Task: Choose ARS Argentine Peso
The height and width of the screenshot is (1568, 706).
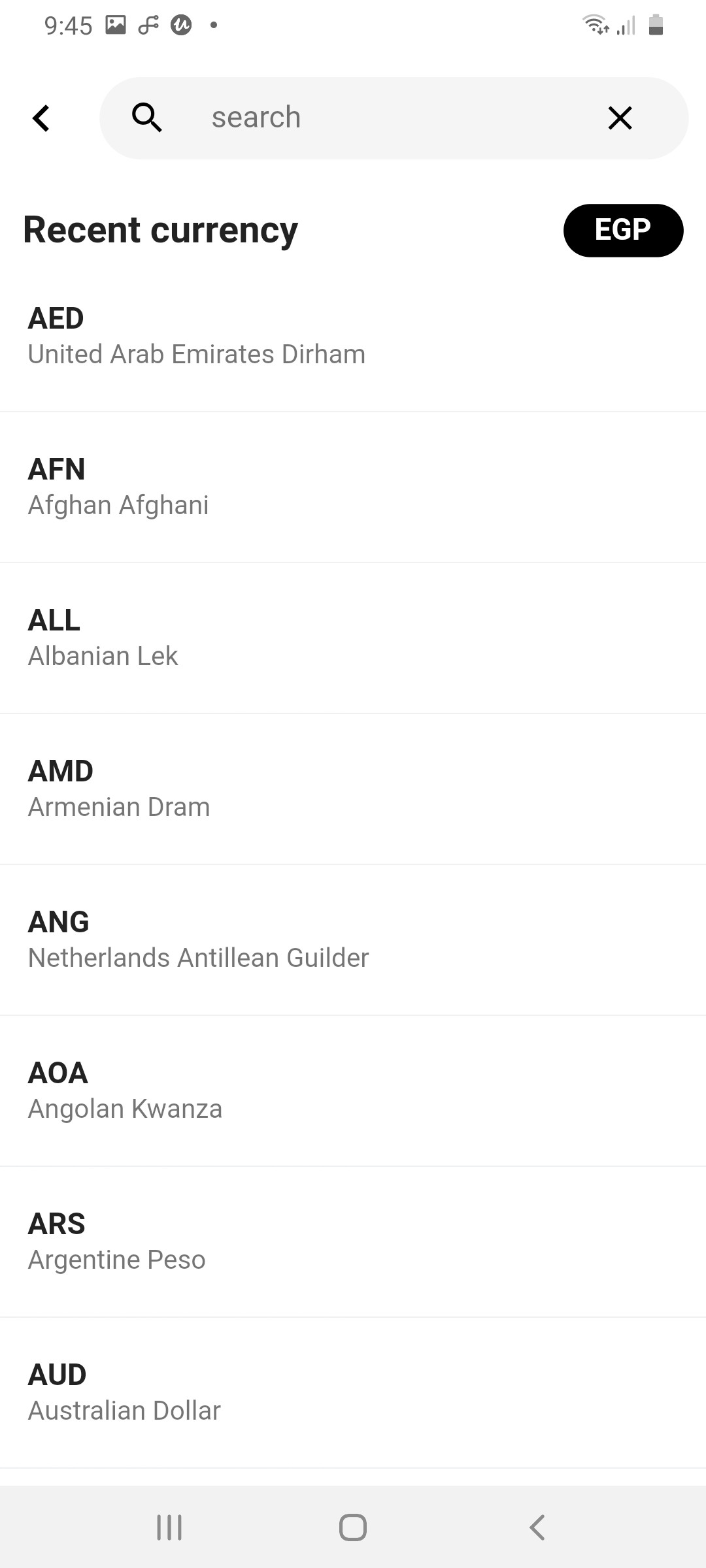Action: pos(353,1242)
